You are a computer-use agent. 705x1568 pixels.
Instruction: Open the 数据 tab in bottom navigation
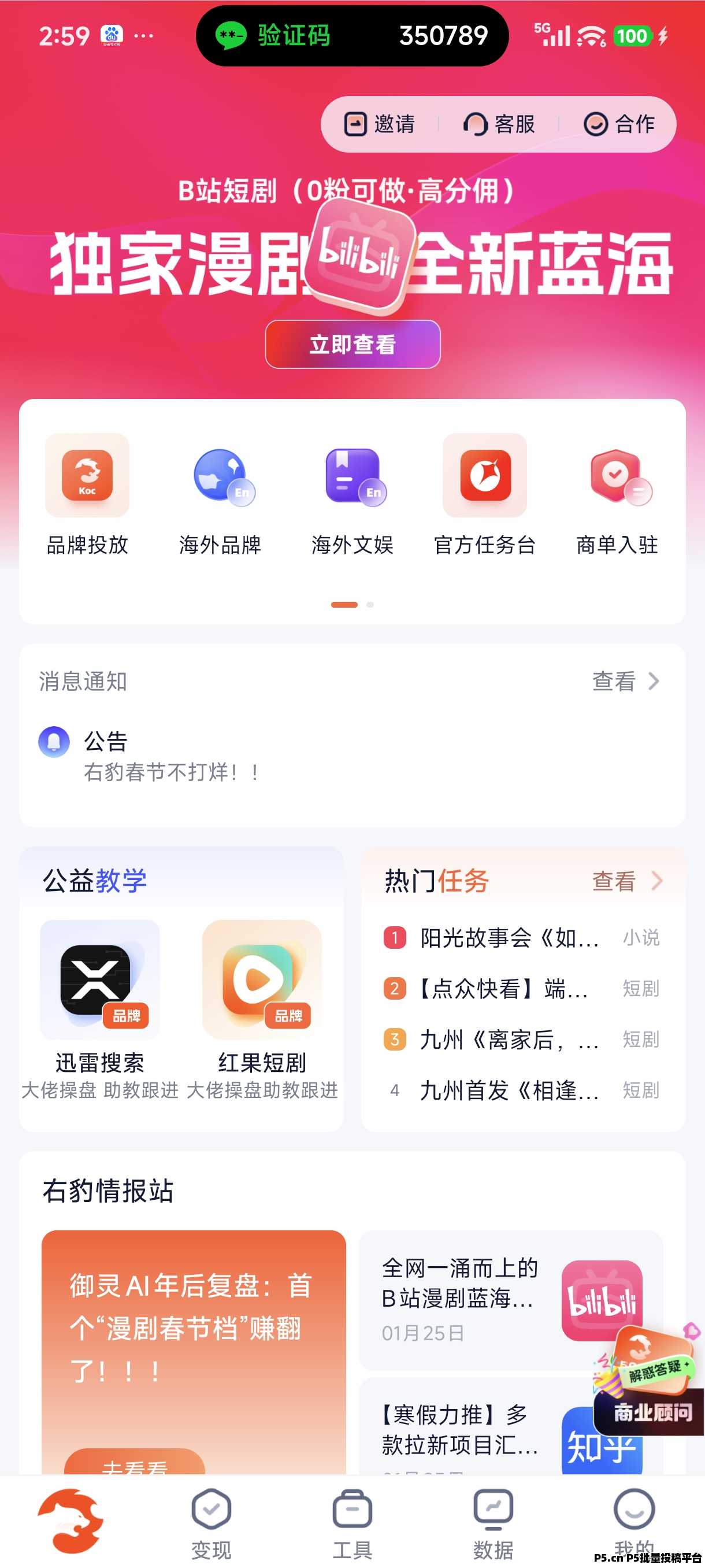(494, 1515)
